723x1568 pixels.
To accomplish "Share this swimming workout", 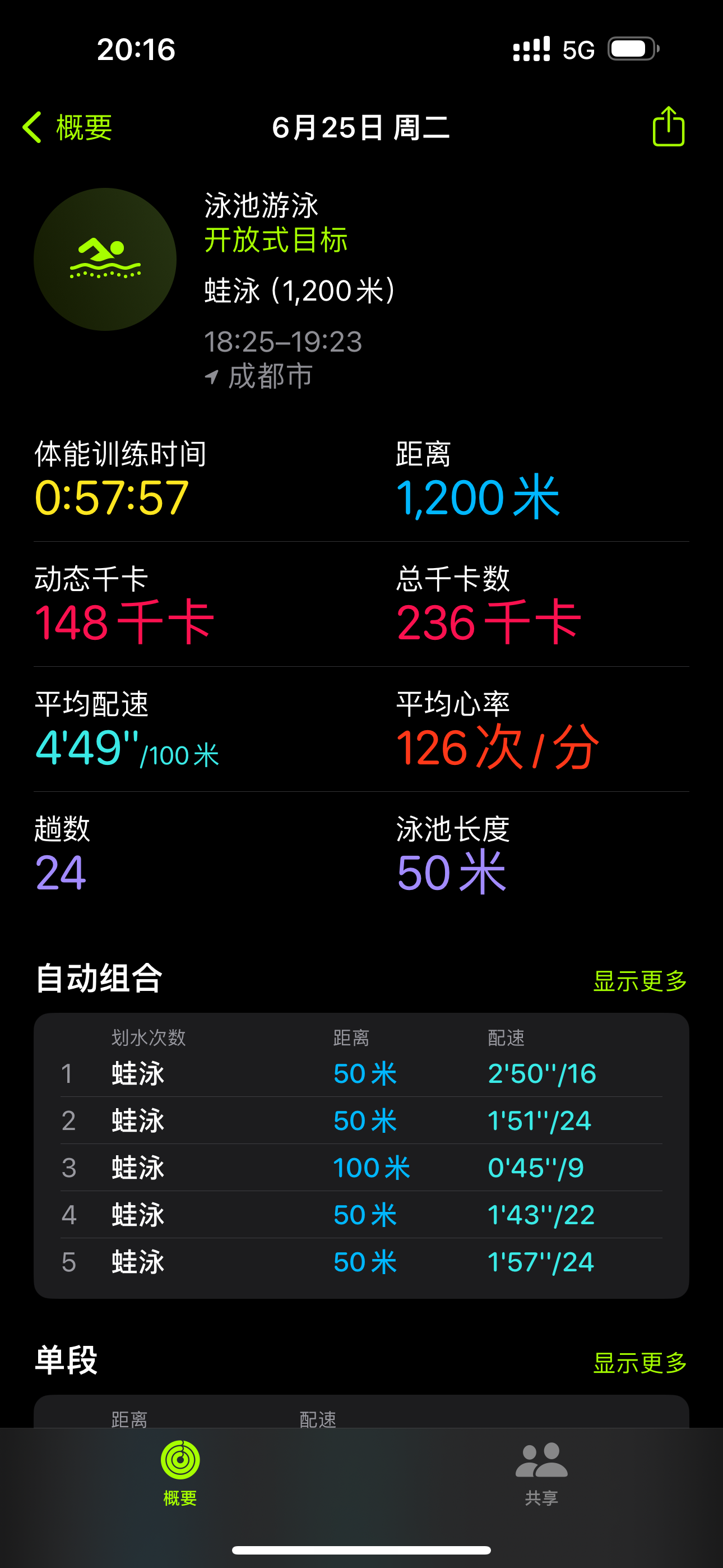I will (x=668, y=127).
